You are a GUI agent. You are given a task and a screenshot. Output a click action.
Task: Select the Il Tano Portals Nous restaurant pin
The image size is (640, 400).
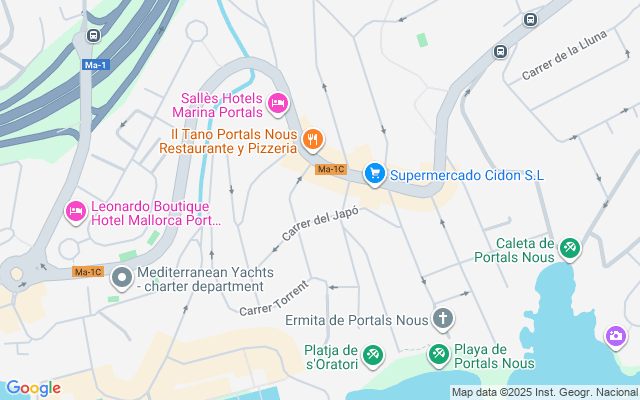click(313, 139)
